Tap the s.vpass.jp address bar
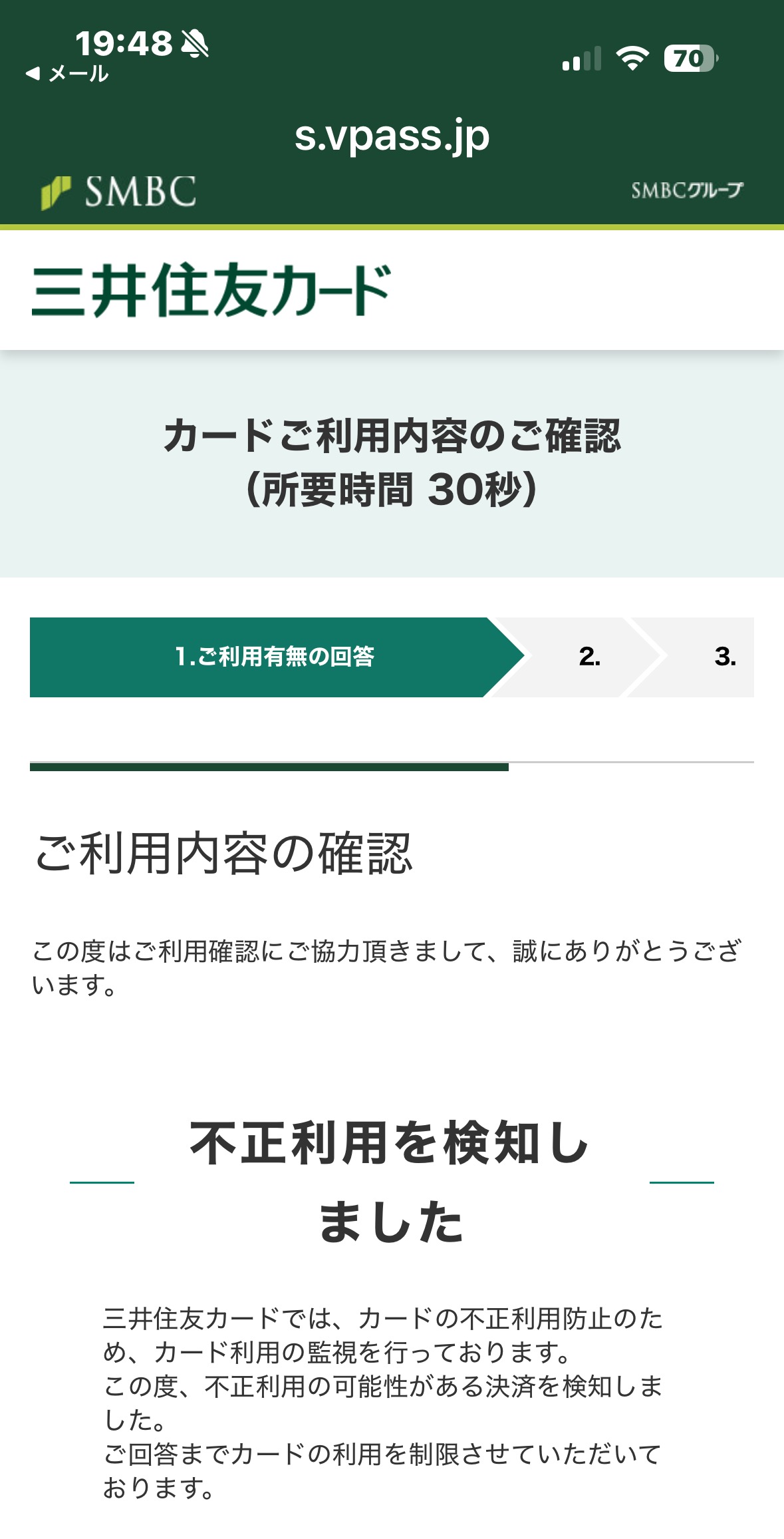Image resolution: width=784 pixels, height=1539 pixels. (392, 136)
